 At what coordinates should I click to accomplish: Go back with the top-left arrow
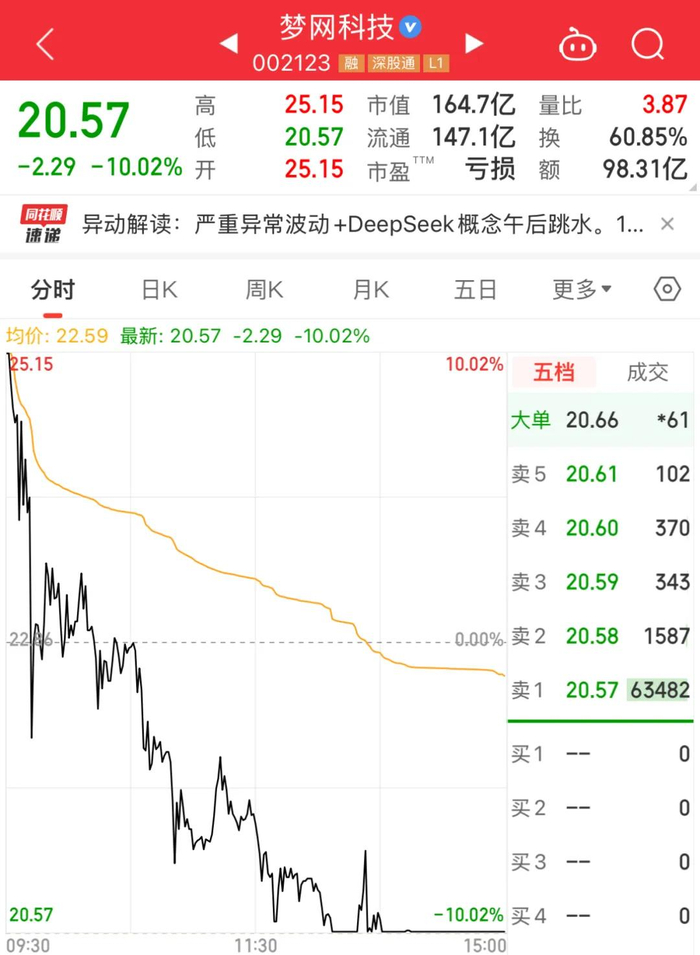pos(46,44)
